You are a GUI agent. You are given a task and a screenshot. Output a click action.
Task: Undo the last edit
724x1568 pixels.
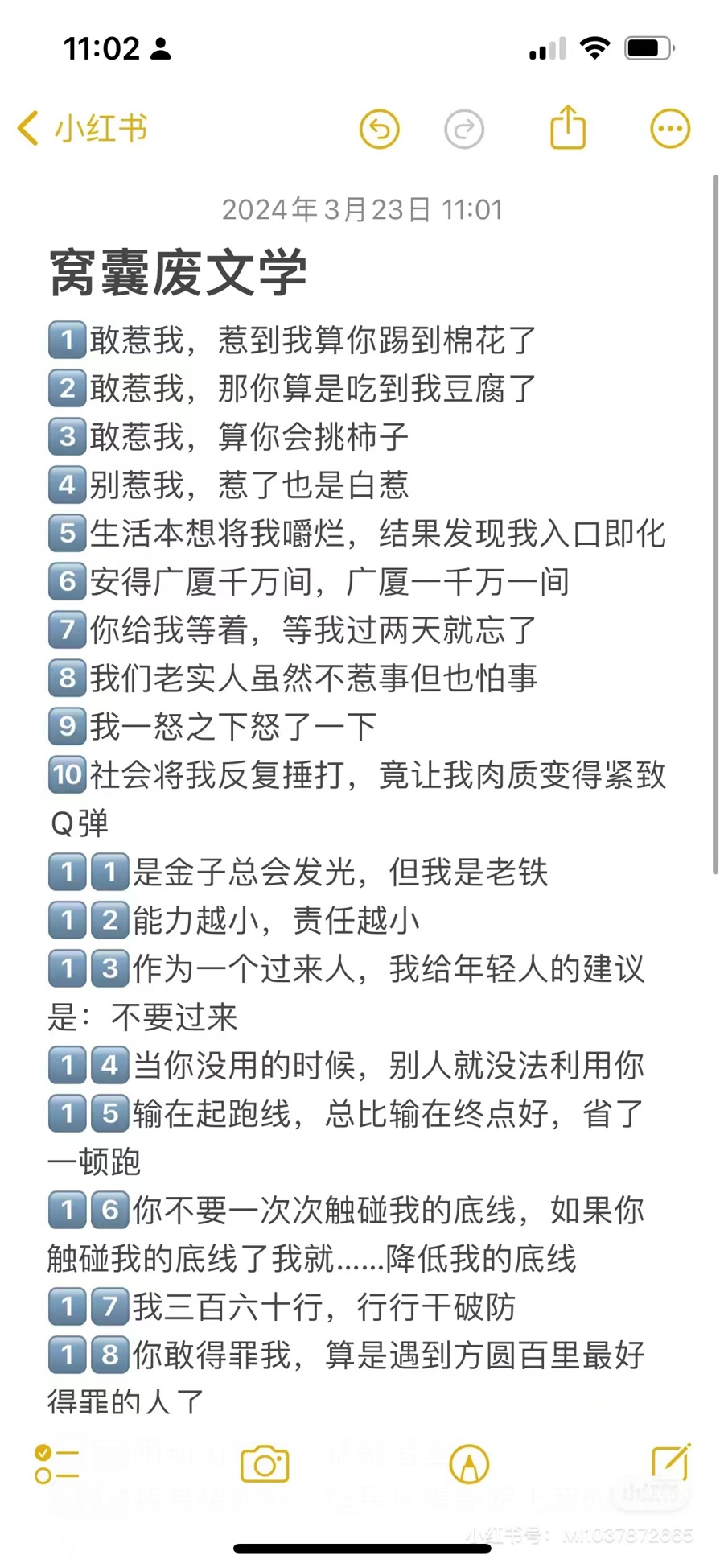point(380,129)
